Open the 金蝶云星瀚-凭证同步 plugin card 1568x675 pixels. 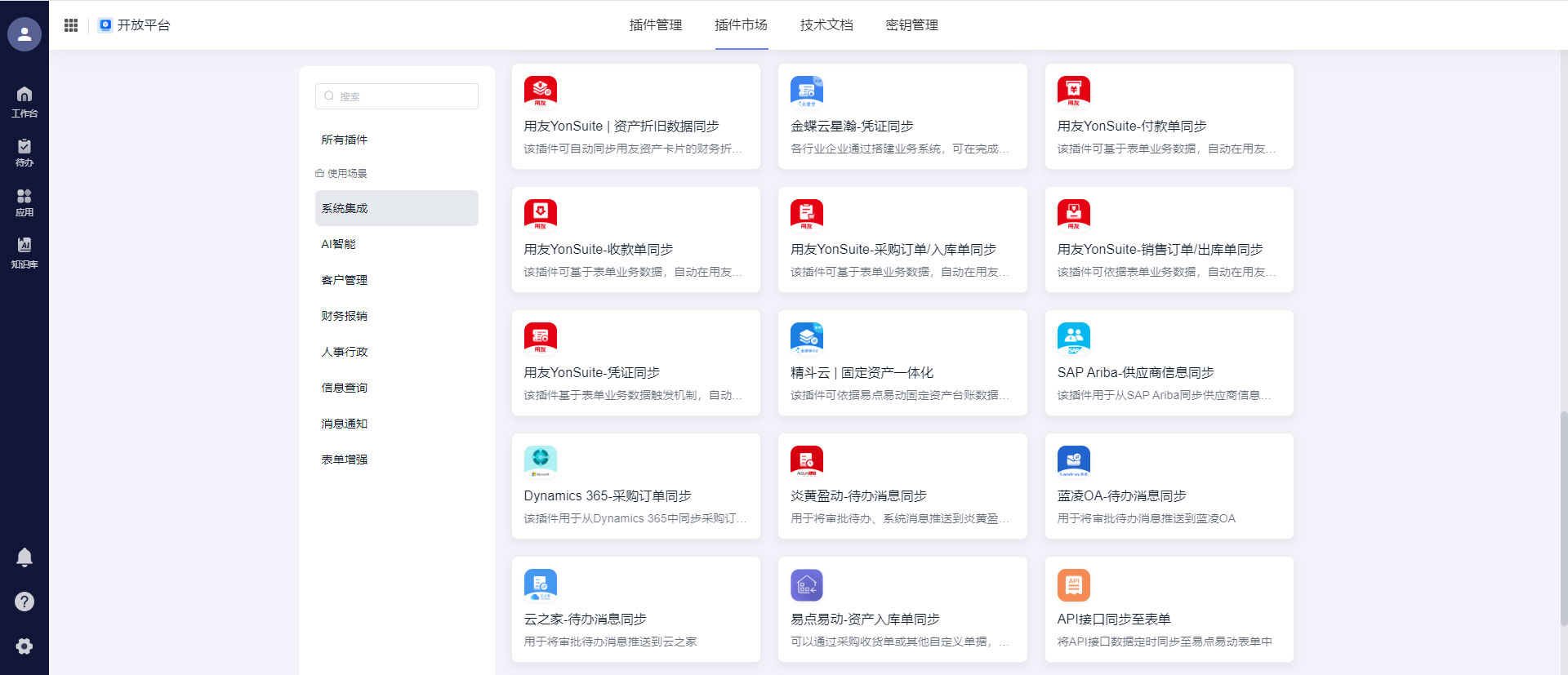click(x=902, y=117)
